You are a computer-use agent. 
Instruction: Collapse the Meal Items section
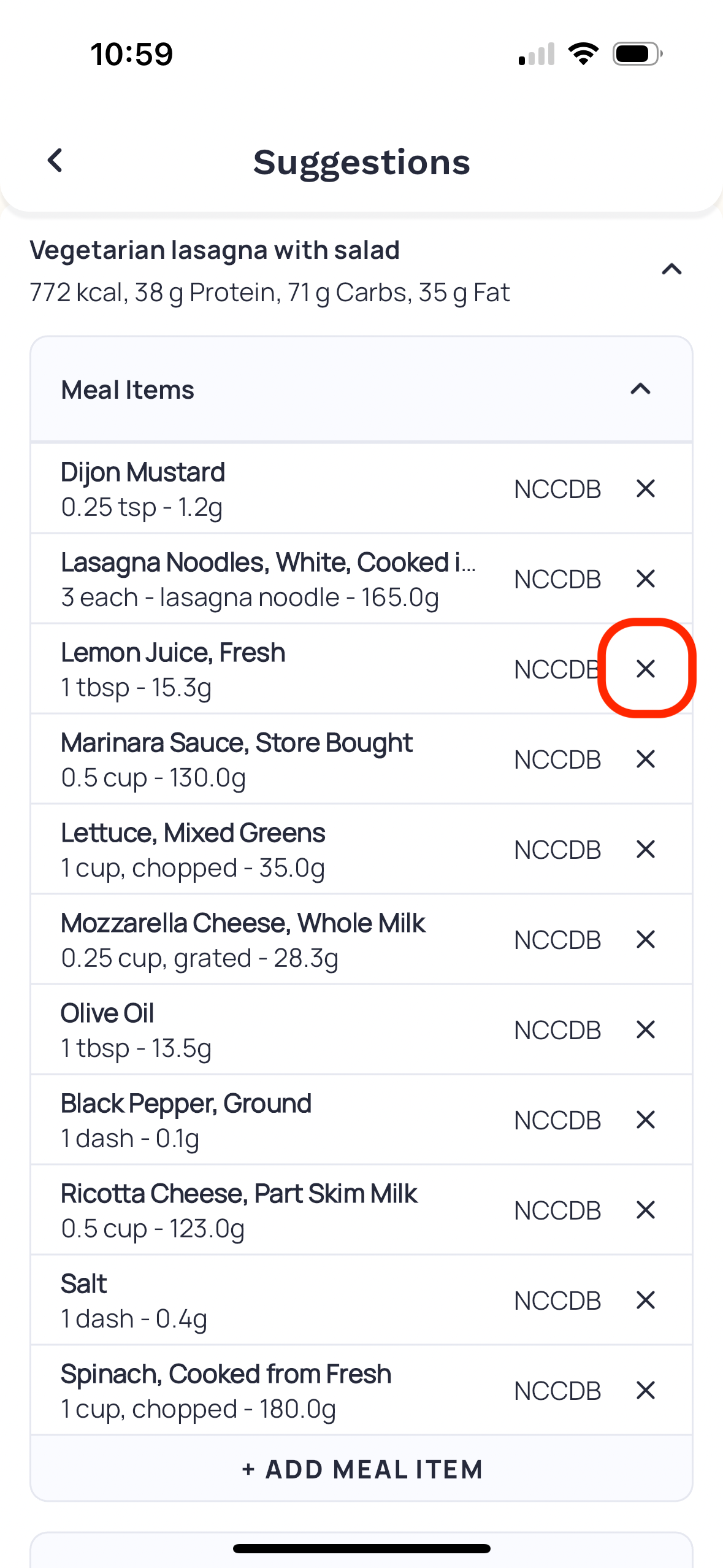(640, 389)
